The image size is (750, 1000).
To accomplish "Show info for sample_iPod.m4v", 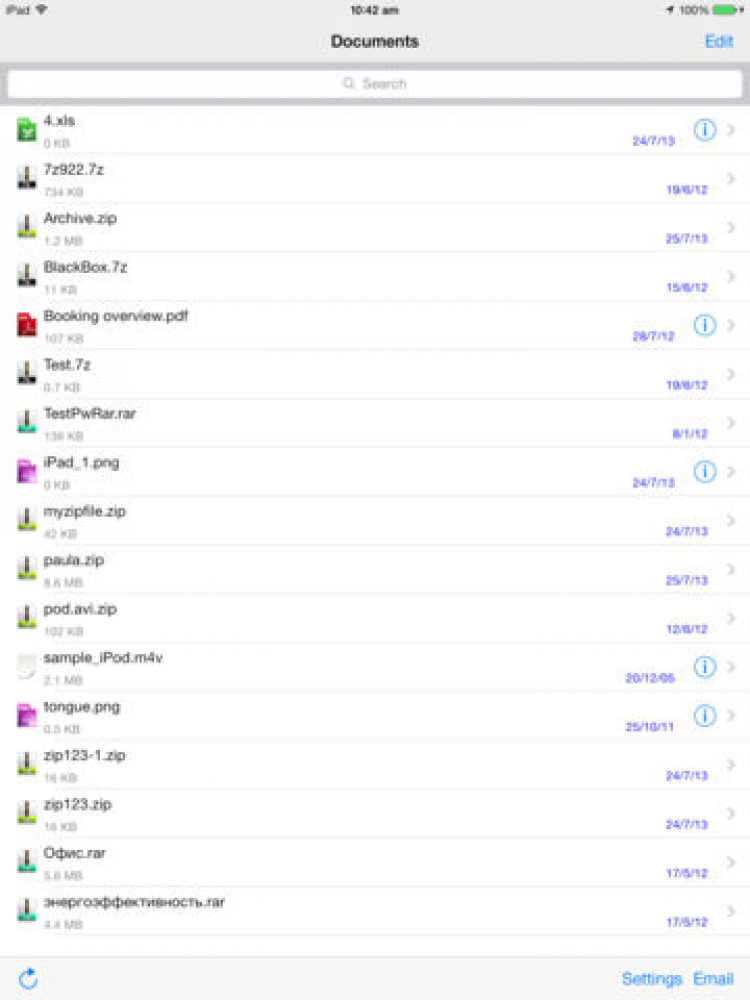I will [x=705, y=667].
